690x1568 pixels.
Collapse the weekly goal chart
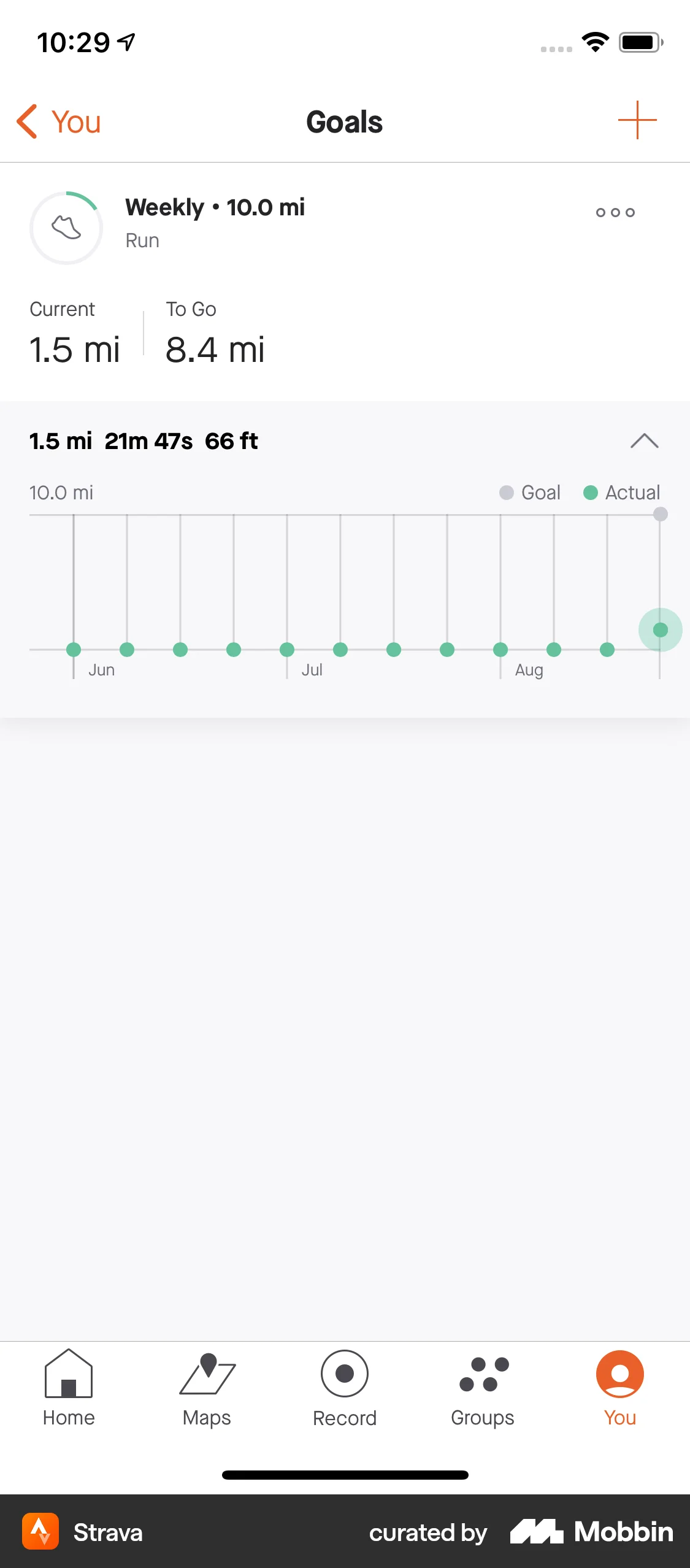(x=643, y=441)
